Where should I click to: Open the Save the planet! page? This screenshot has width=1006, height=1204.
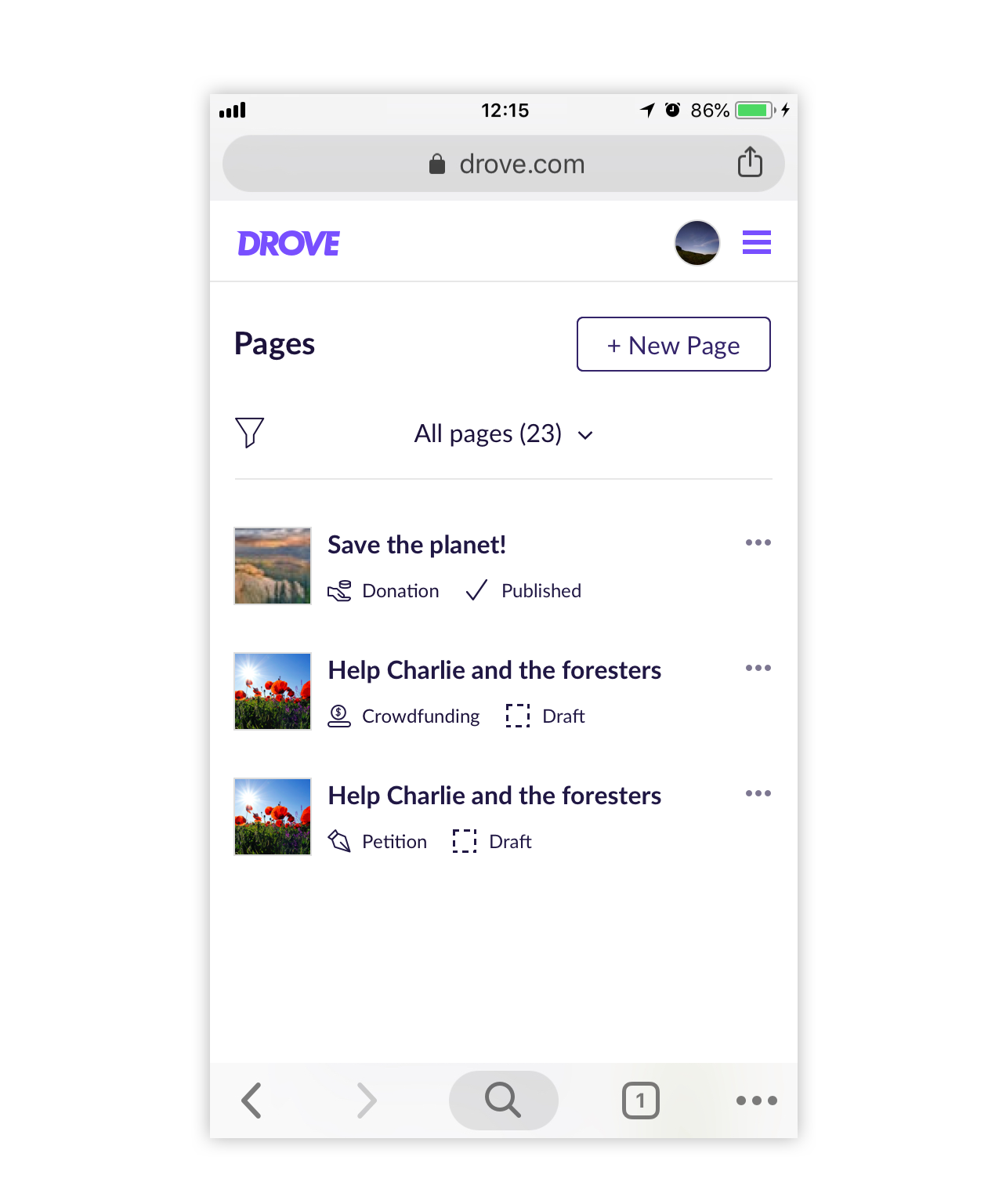(416, 545)
